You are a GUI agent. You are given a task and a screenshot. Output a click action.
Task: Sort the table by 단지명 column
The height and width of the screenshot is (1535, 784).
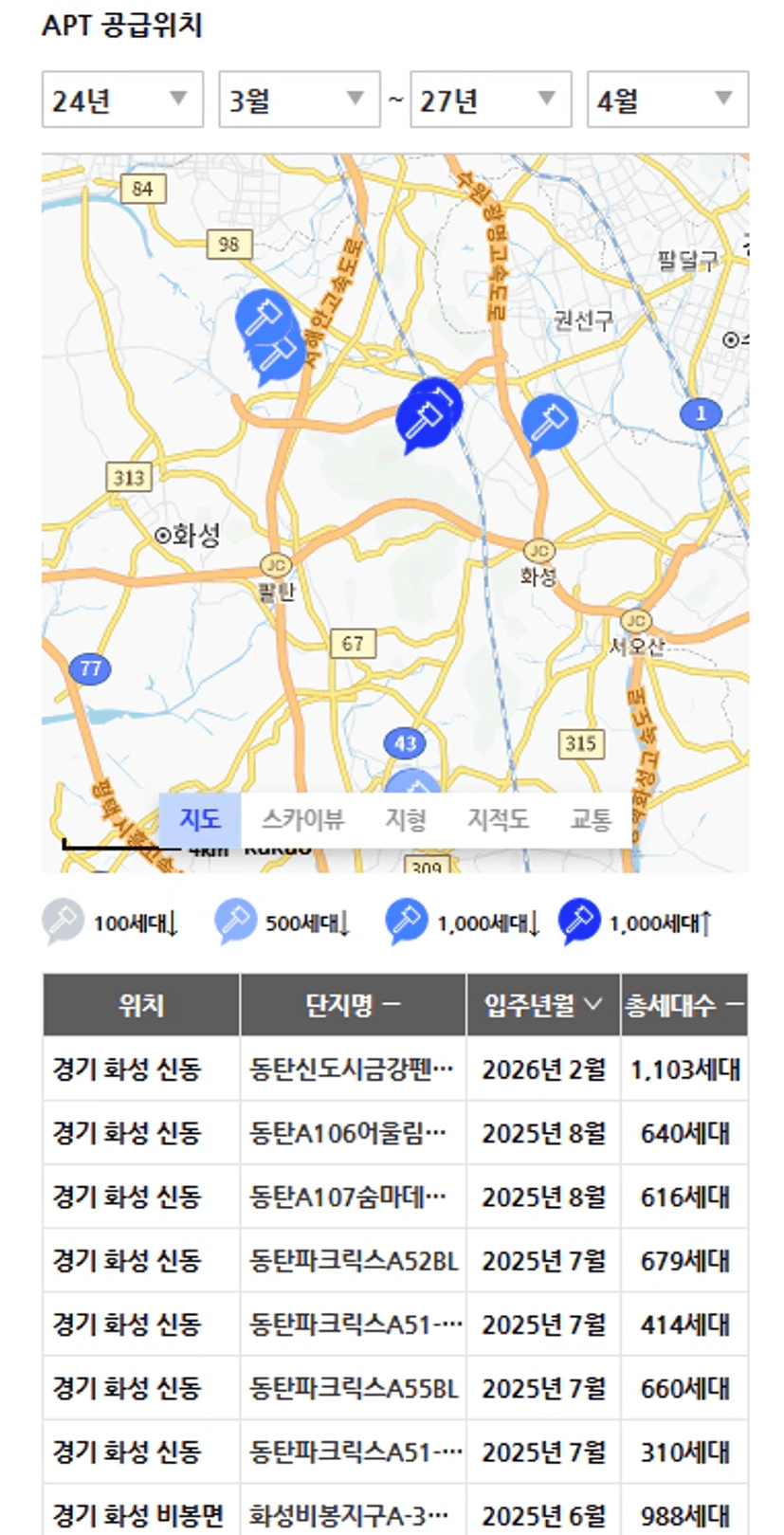tap(353, 1005)
